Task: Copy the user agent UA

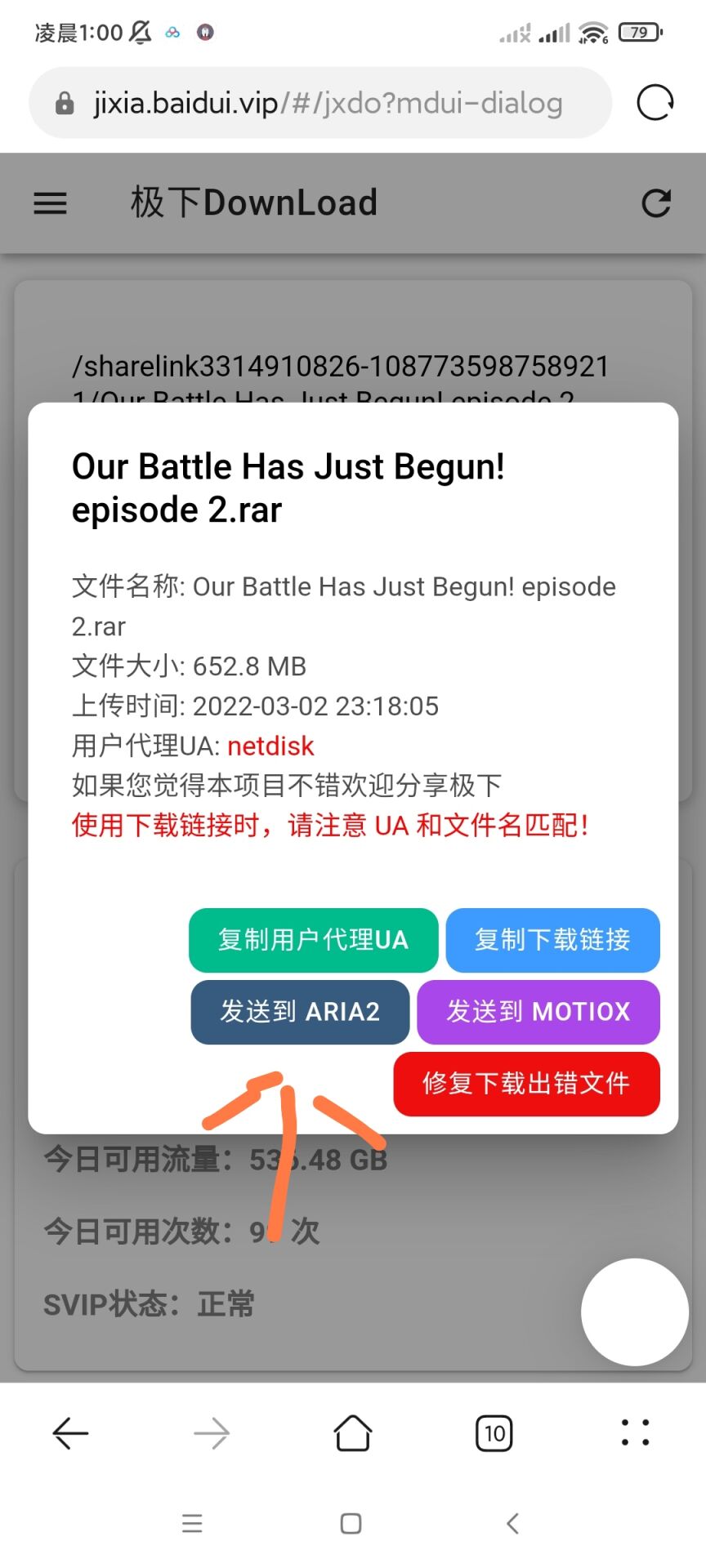Action: click(x=313, y=940)
